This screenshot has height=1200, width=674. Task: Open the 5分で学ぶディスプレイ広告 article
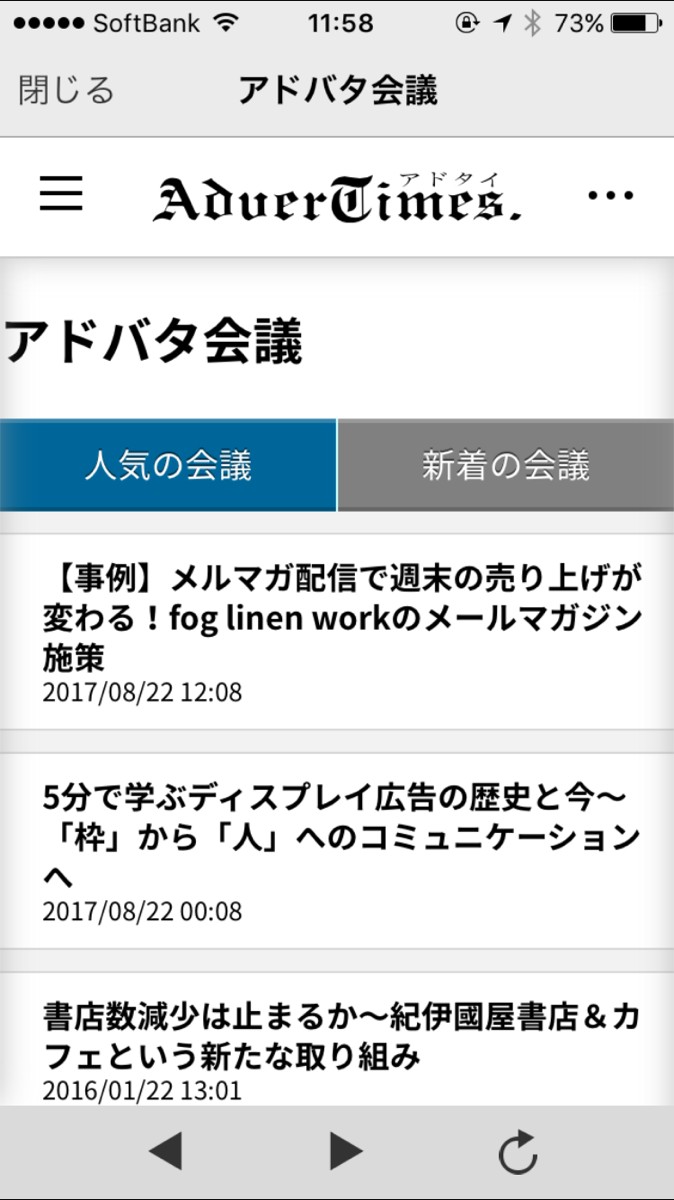coord(337,852)
